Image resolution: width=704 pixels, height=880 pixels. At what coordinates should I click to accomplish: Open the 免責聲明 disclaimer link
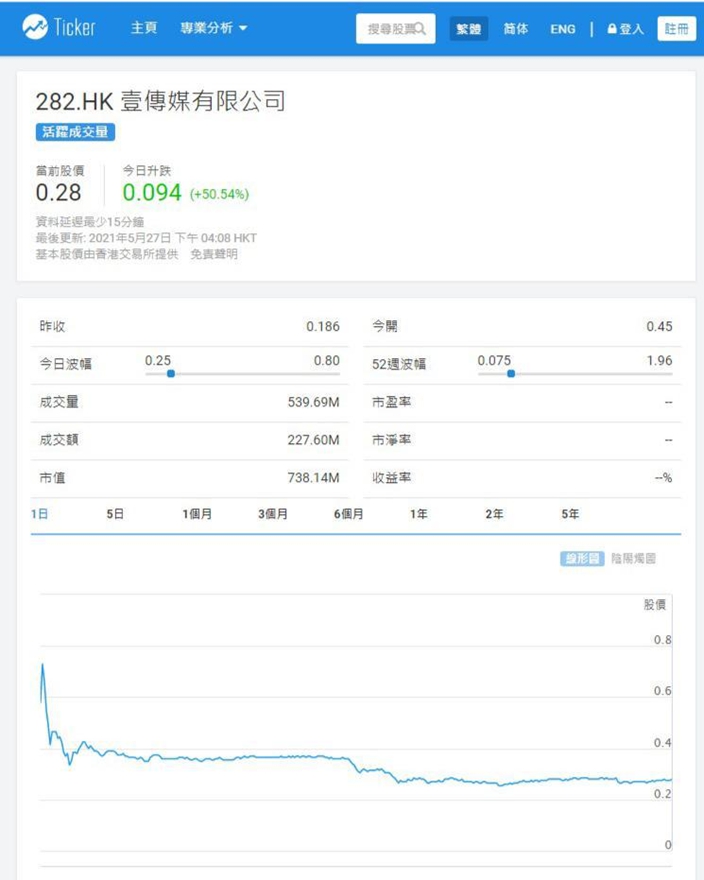coord(214,254)
